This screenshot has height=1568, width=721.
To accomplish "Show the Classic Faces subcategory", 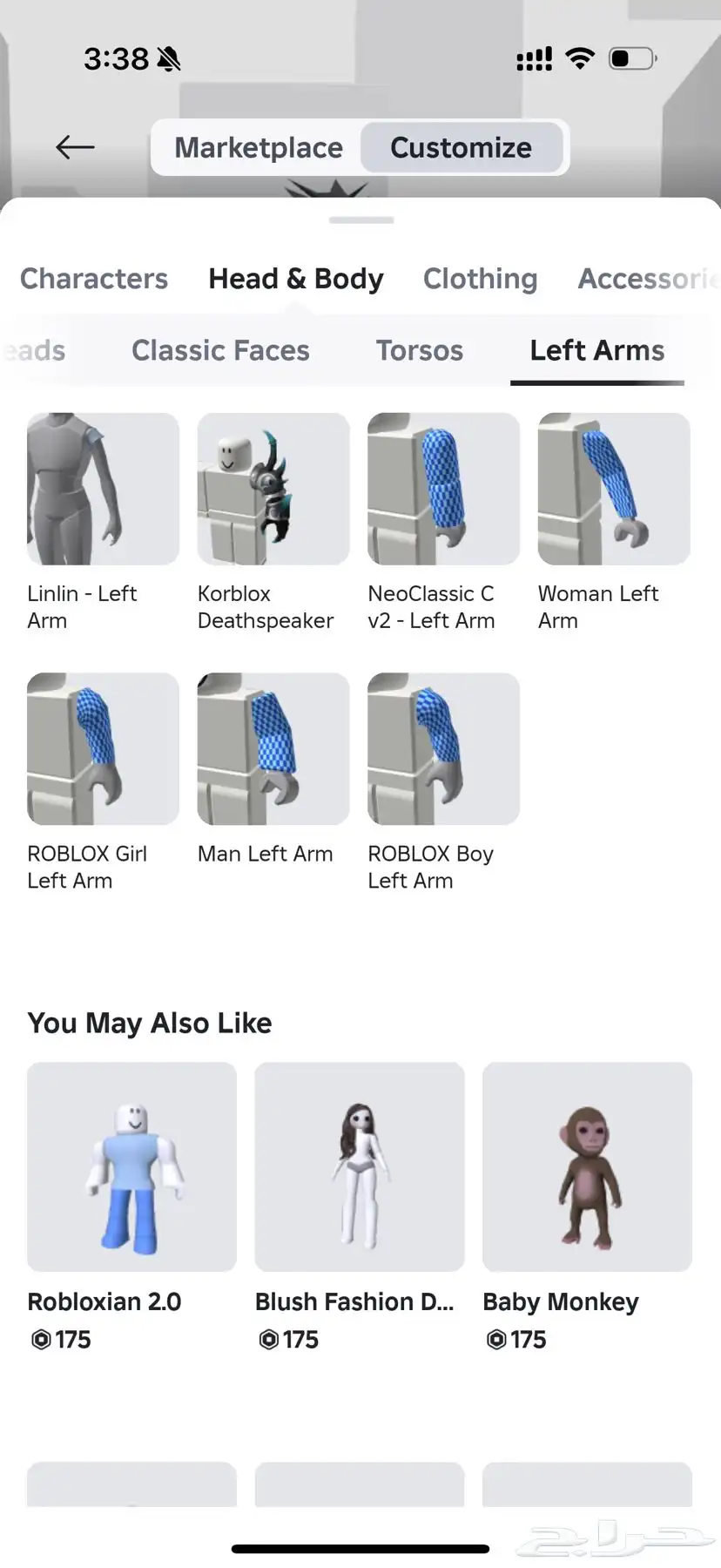I will pyautogui.click(x=220, y=350).
